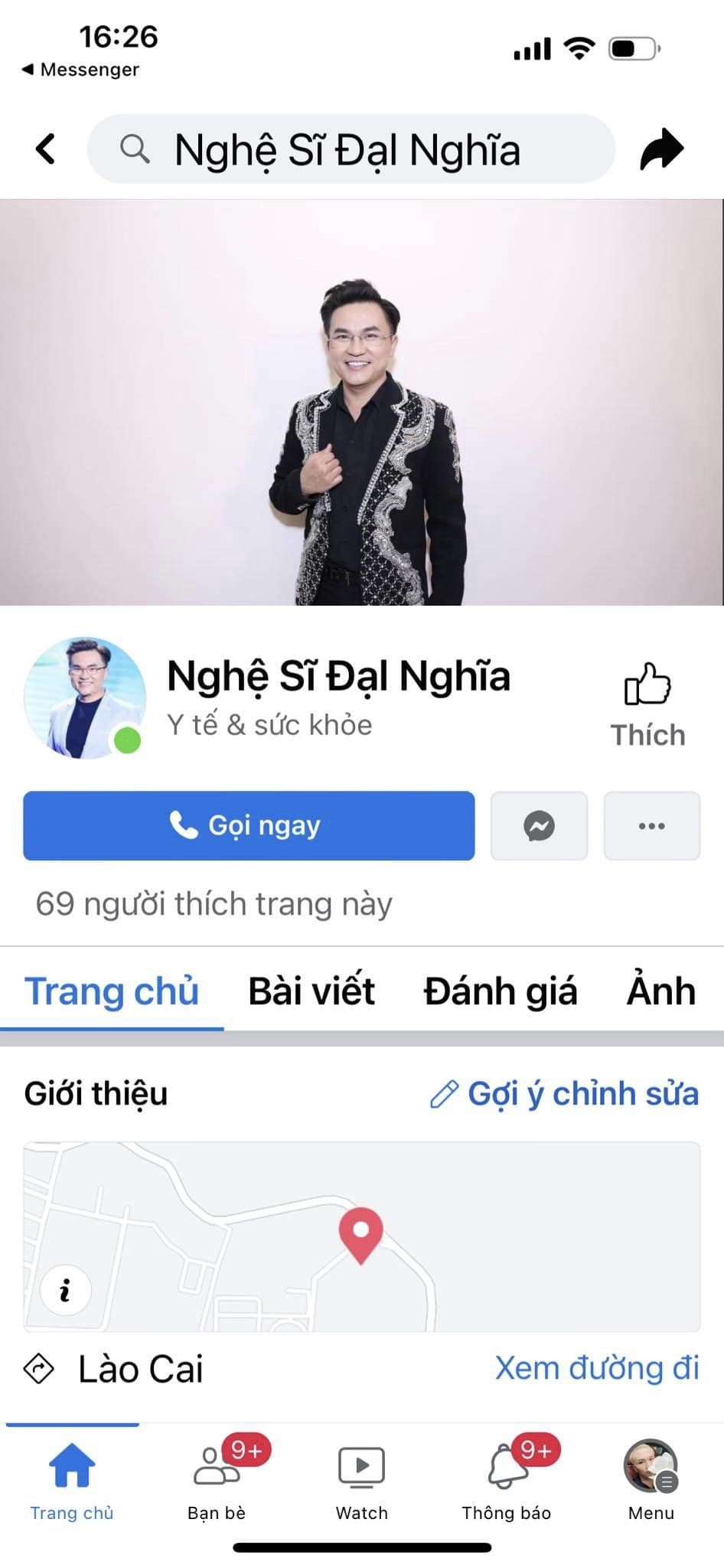
Task: Open the Menu tab
Action: 651,1479
